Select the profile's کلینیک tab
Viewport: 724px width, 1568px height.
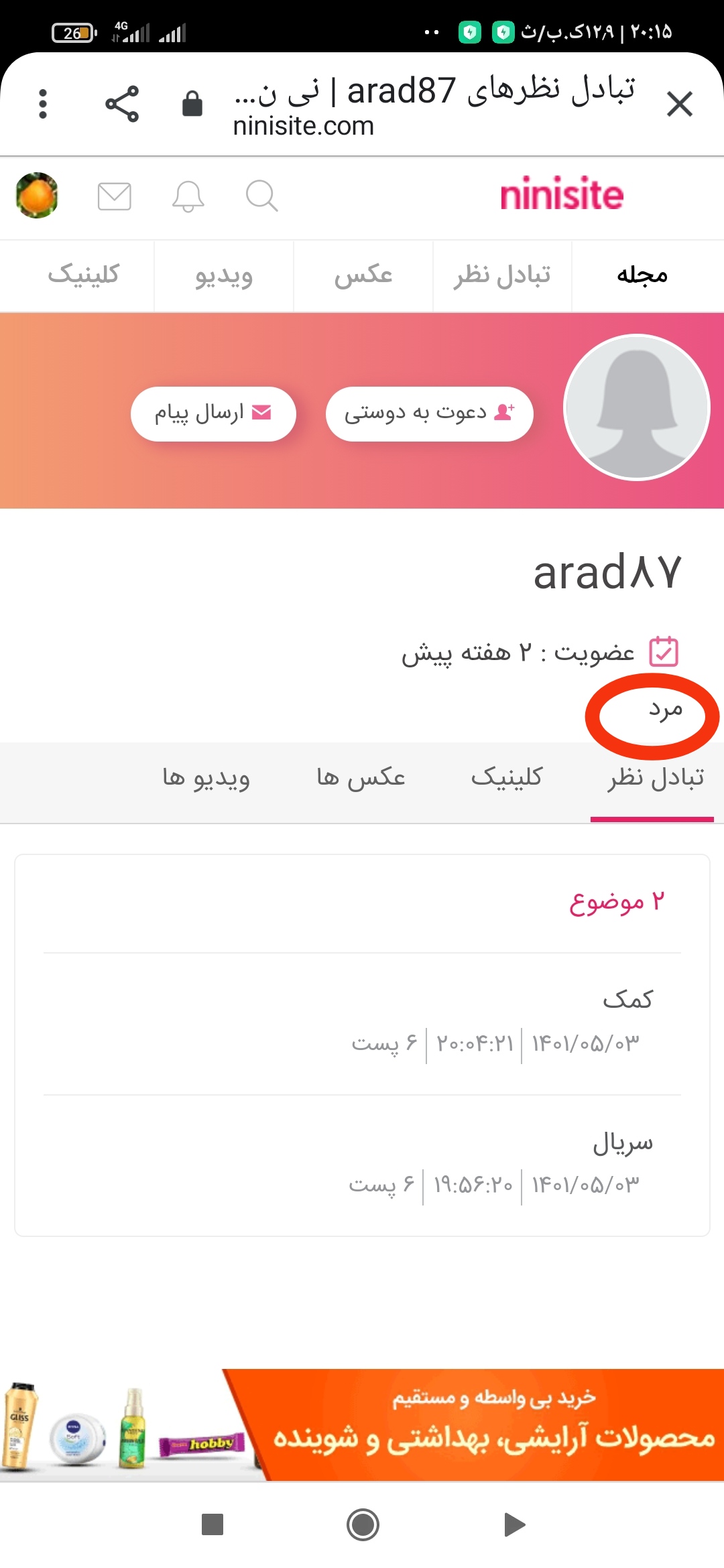coord(507,777)
